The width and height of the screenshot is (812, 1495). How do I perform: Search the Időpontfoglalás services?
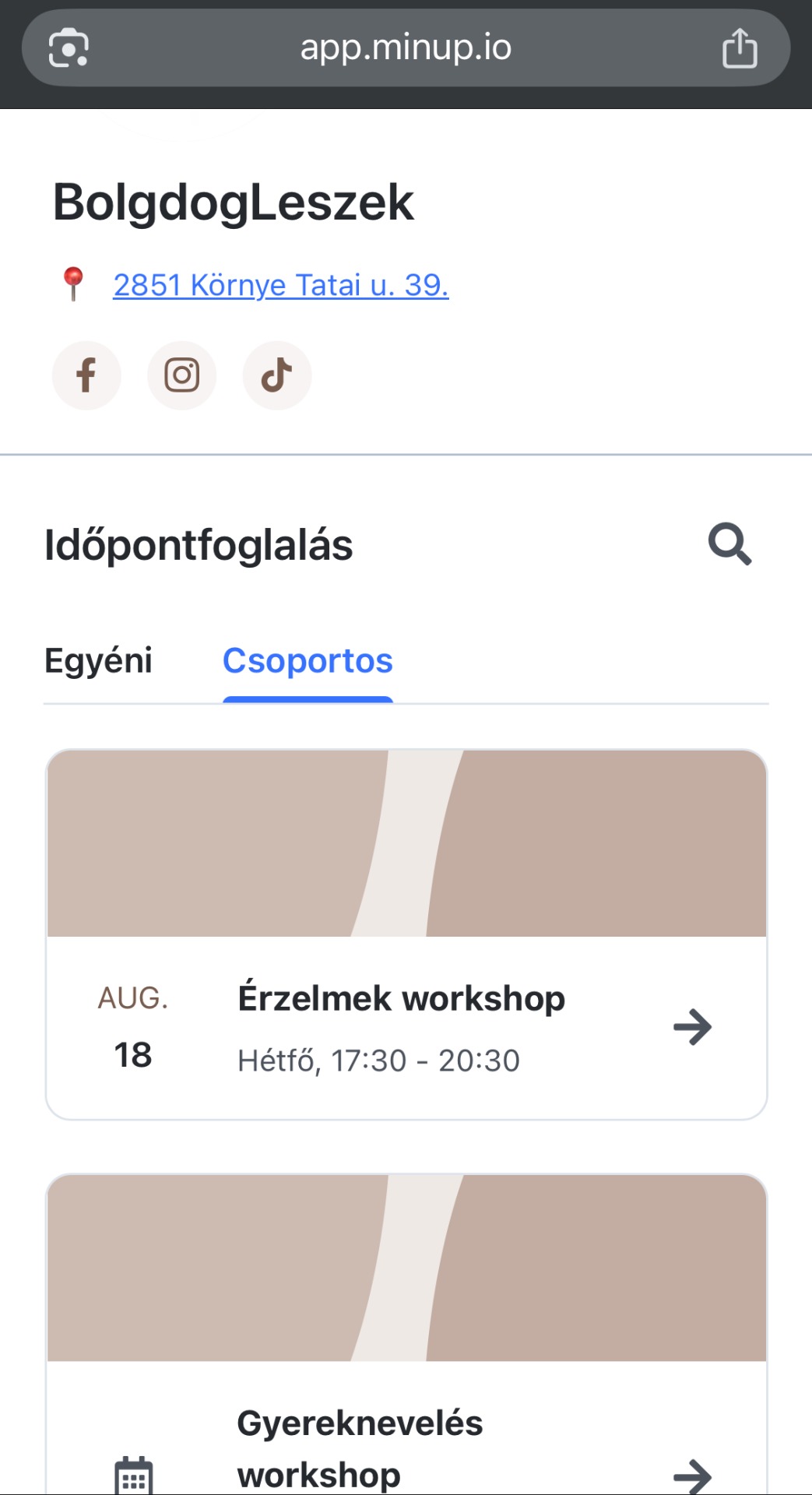click(729, 543)
